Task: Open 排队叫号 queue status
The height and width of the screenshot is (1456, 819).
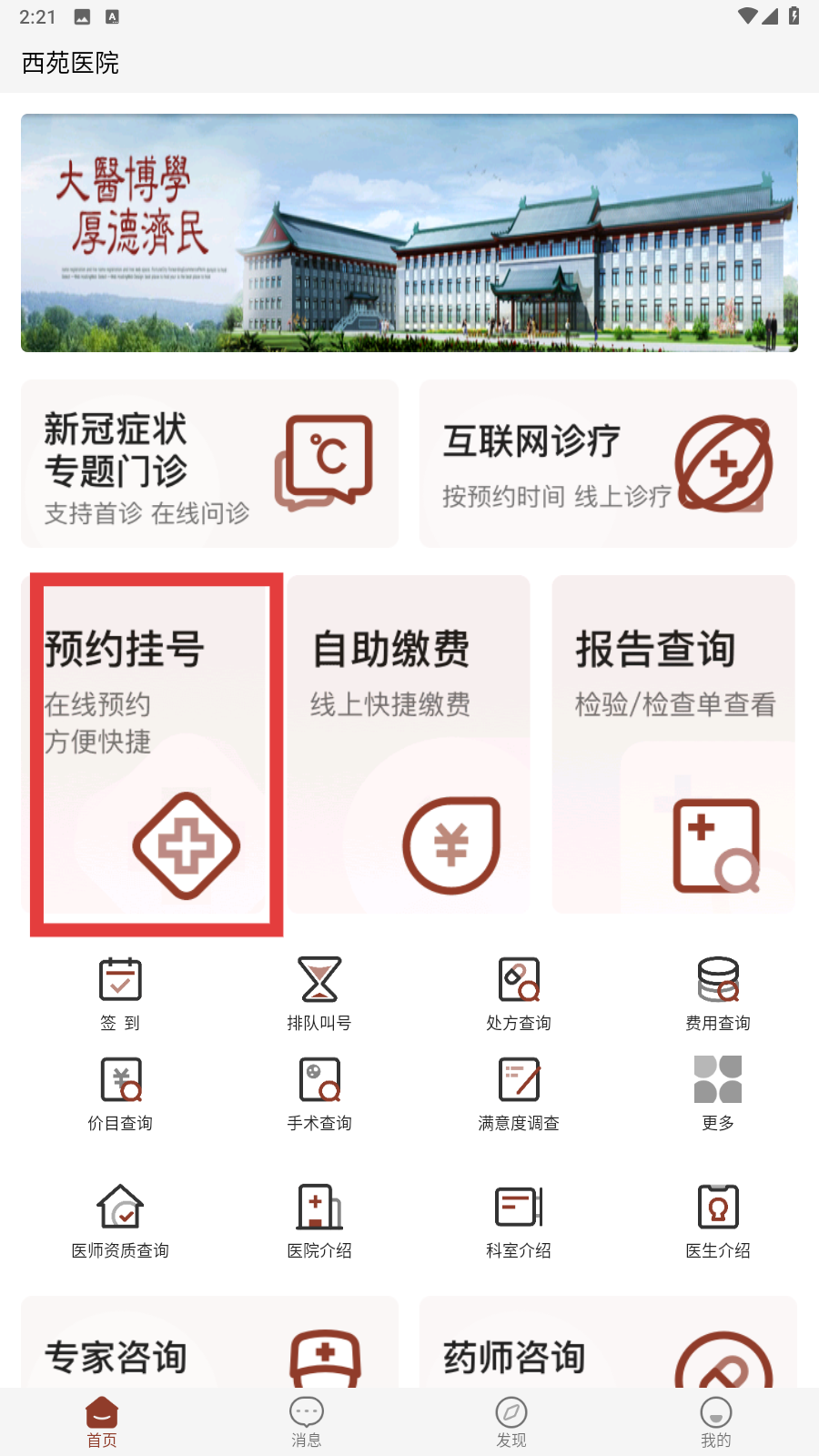Action: click(319, 992)
